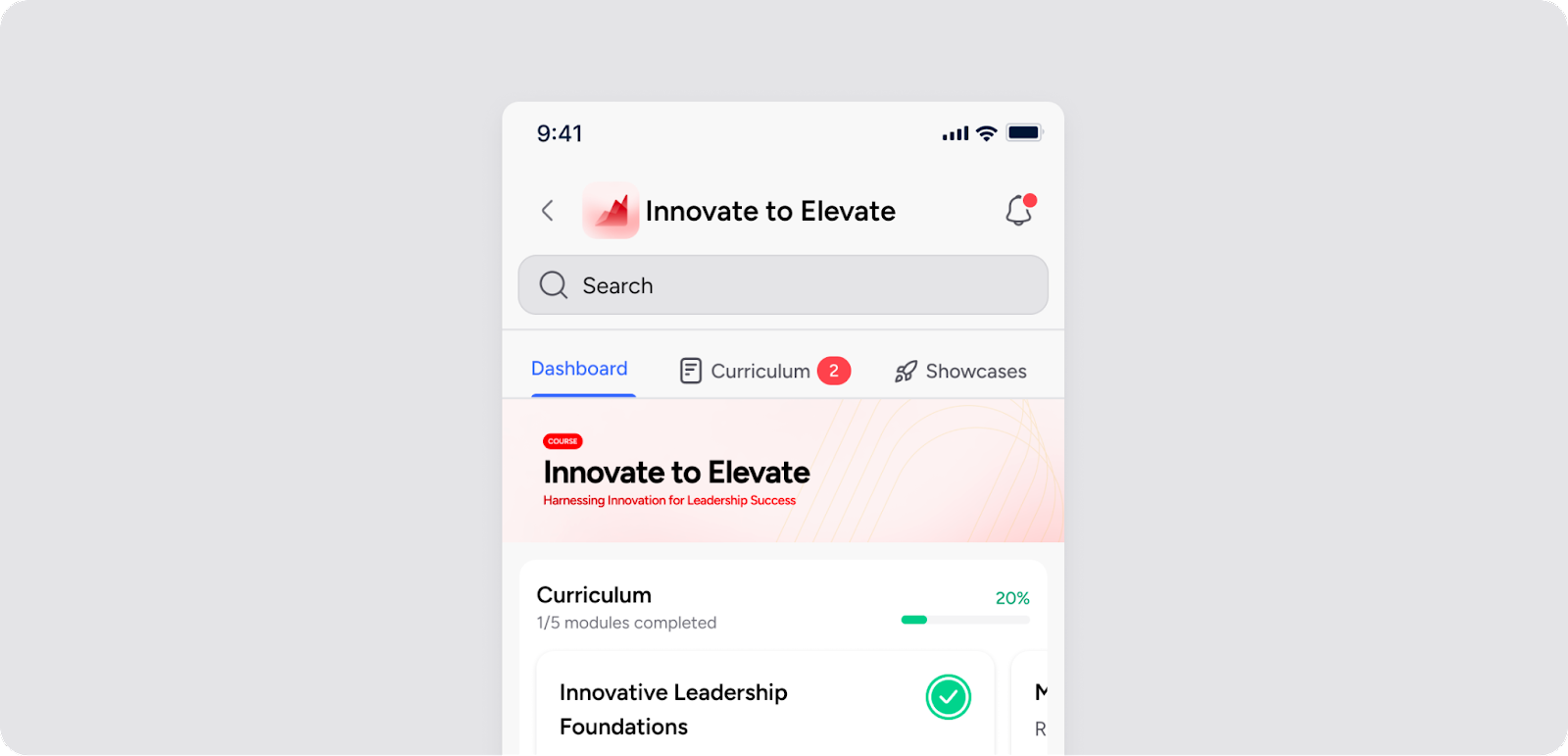Screen dimensions: 1568x756
Task: Open the notifications bell
Action: point(1019,210)
